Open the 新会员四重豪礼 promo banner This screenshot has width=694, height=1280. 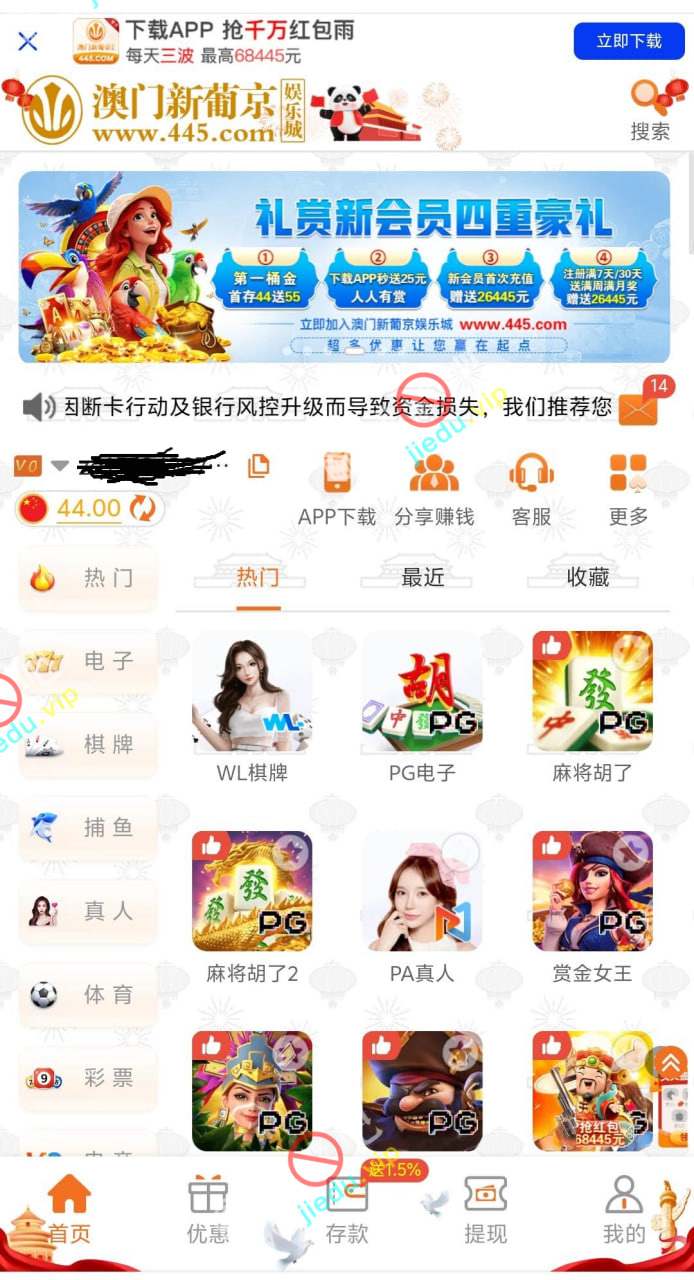tap(344, 266)
